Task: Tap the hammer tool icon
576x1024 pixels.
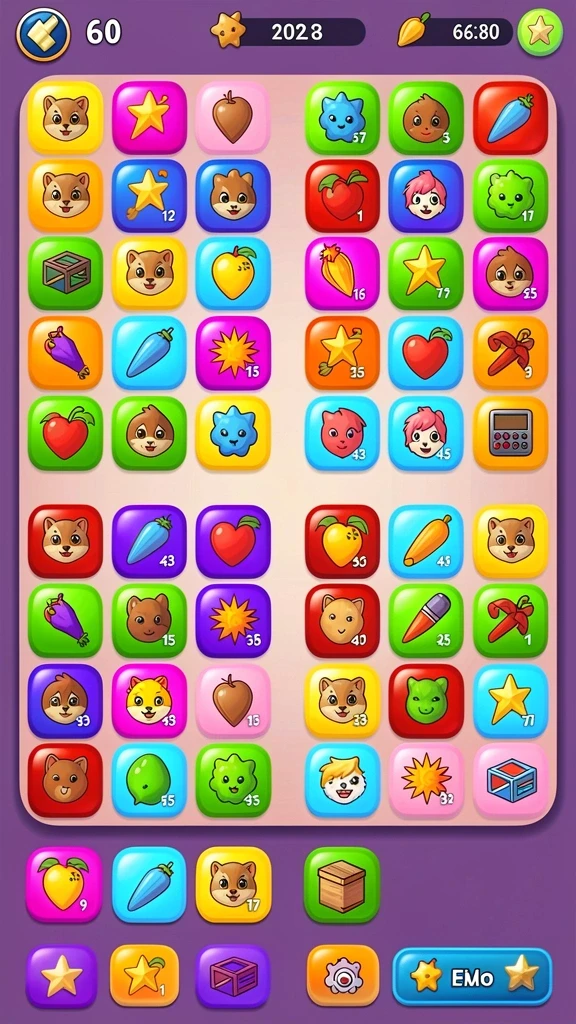Action: pos(43,33)
